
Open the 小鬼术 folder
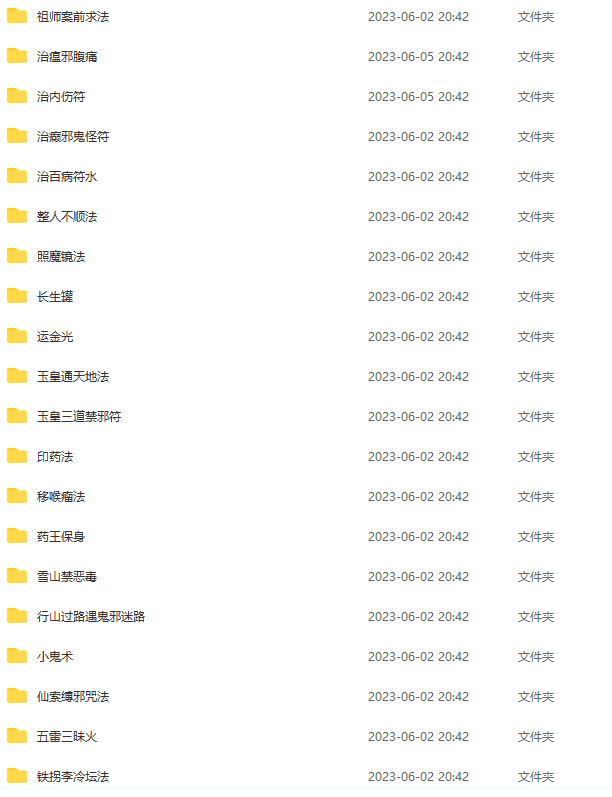click(55, 657)
